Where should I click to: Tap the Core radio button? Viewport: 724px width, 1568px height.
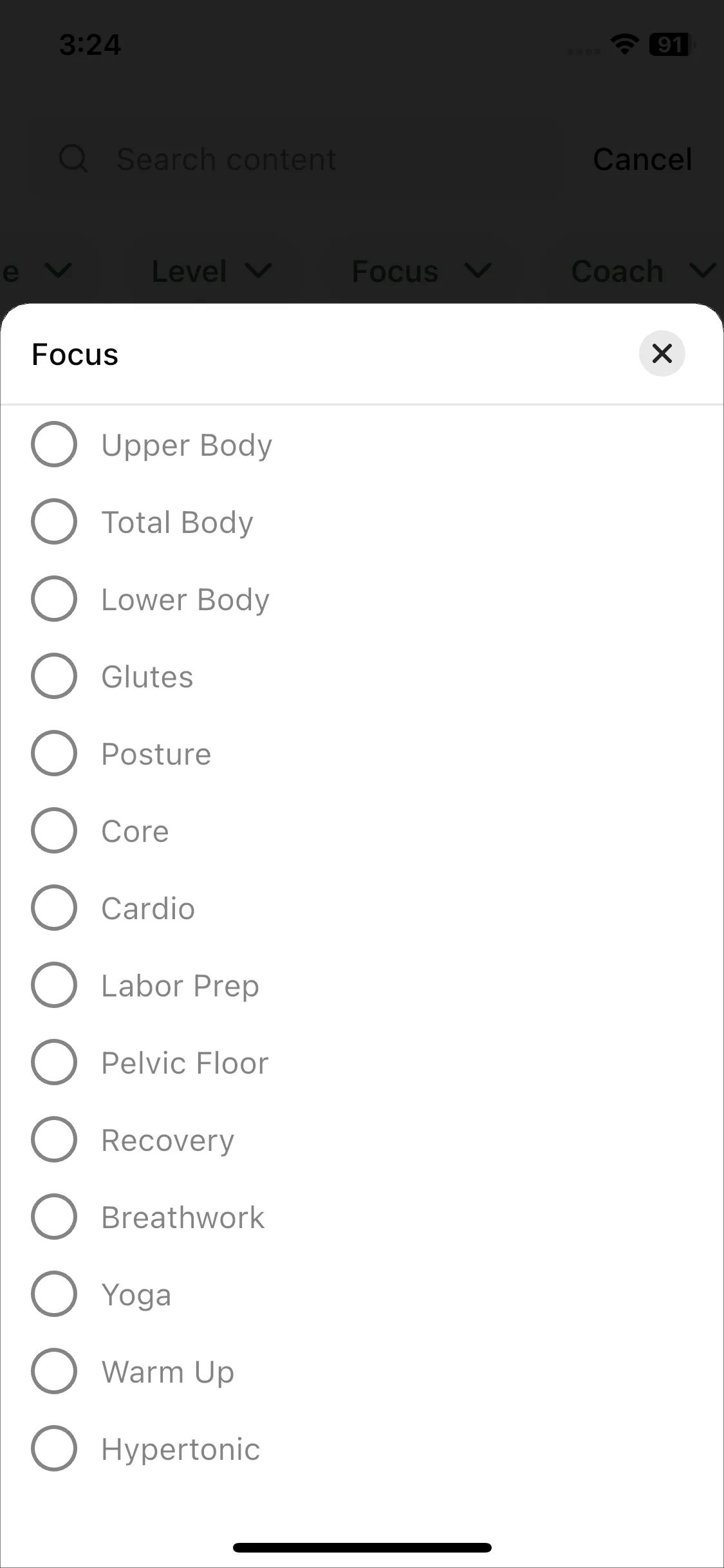54,830
